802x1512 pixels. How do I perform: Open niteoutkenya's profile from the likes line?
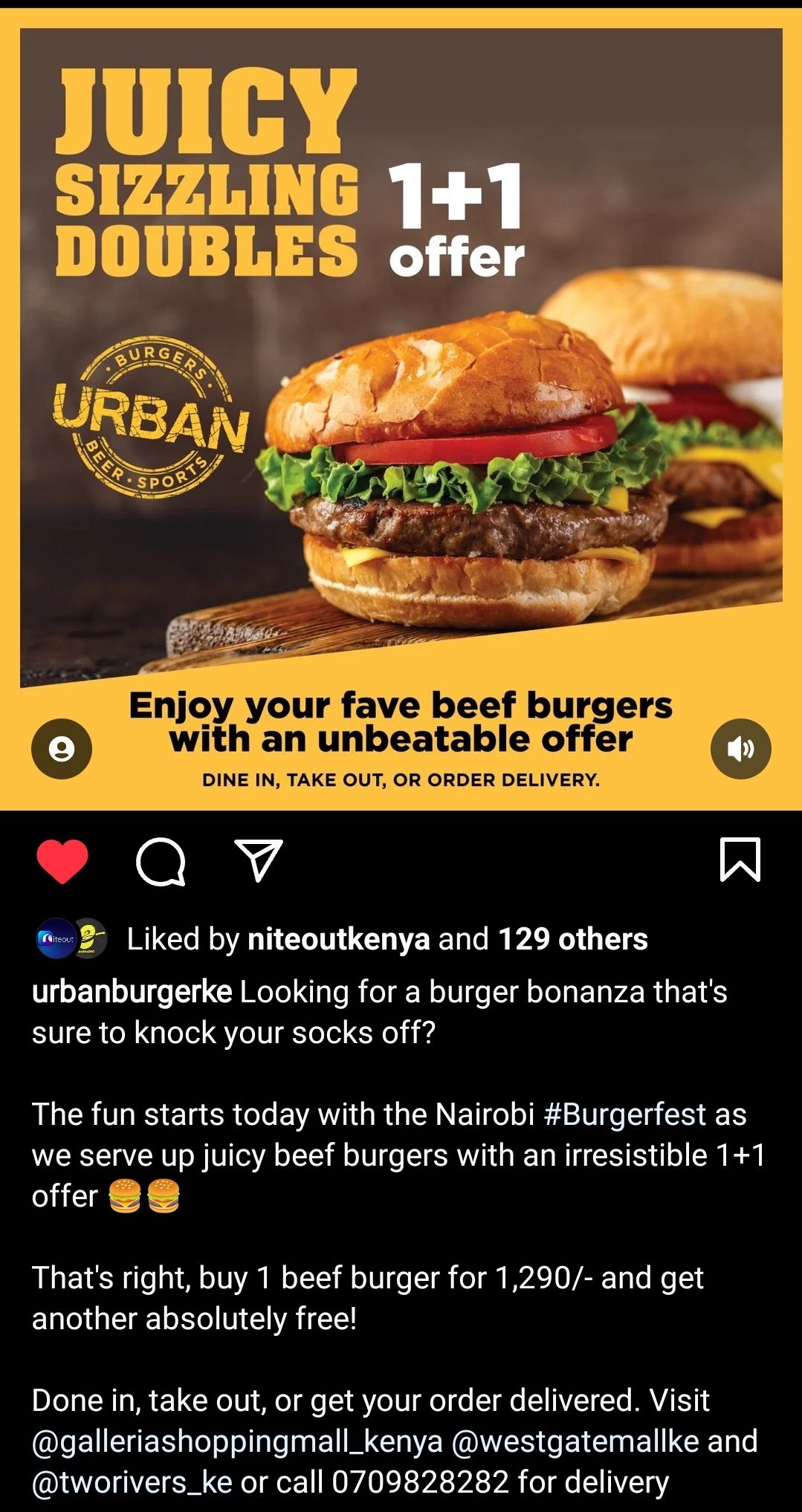[x=338, y=939]
